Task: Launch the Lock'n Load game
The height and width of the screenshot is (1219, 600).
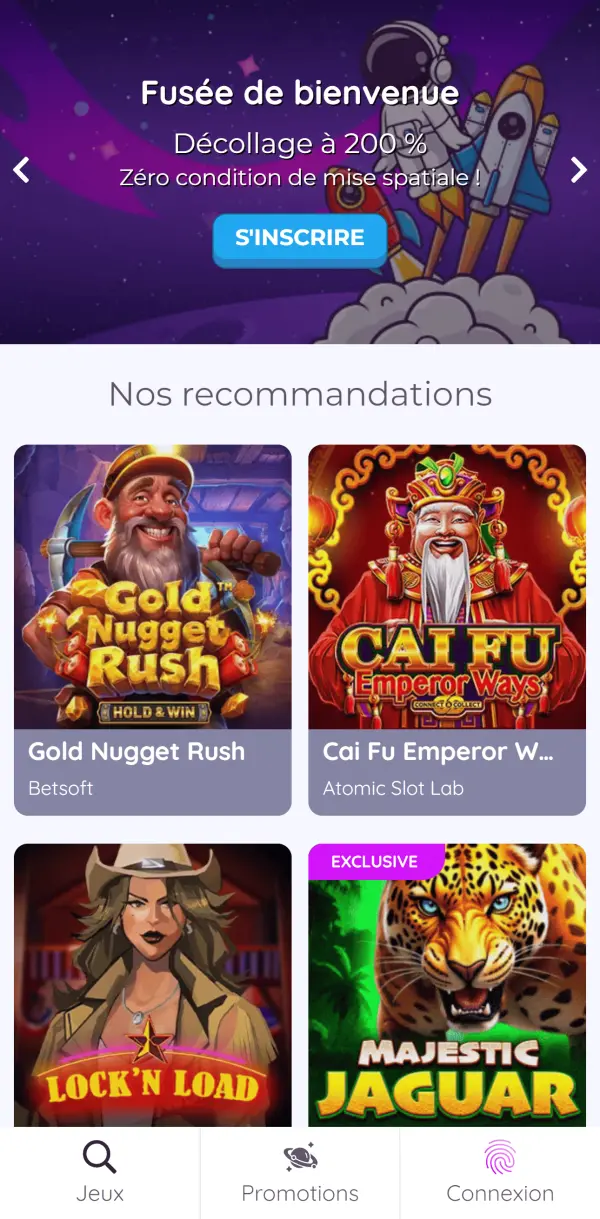Action: (x=153, y=985)
